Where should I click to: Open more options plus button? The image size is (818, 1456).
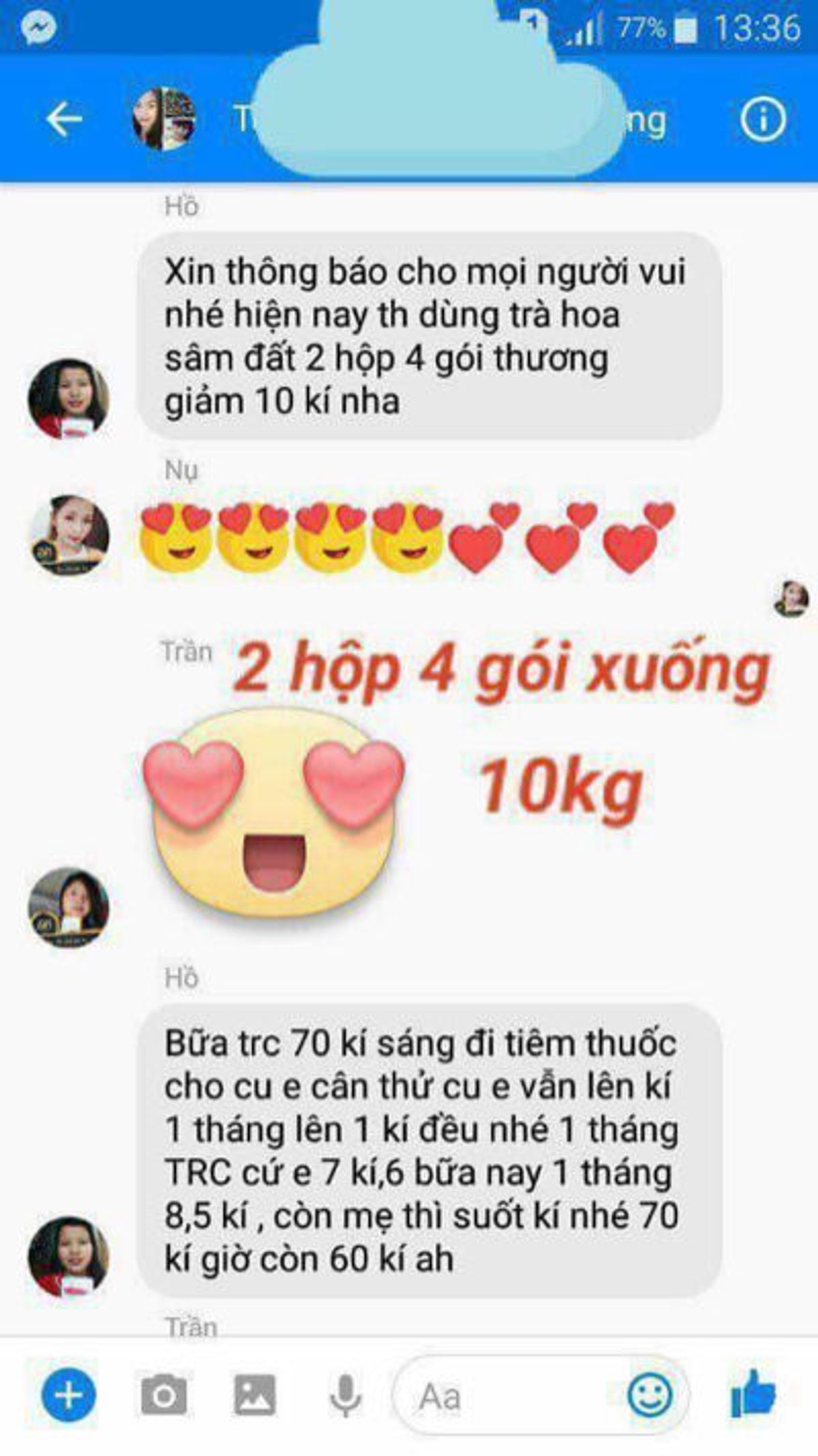(68, 1395)
